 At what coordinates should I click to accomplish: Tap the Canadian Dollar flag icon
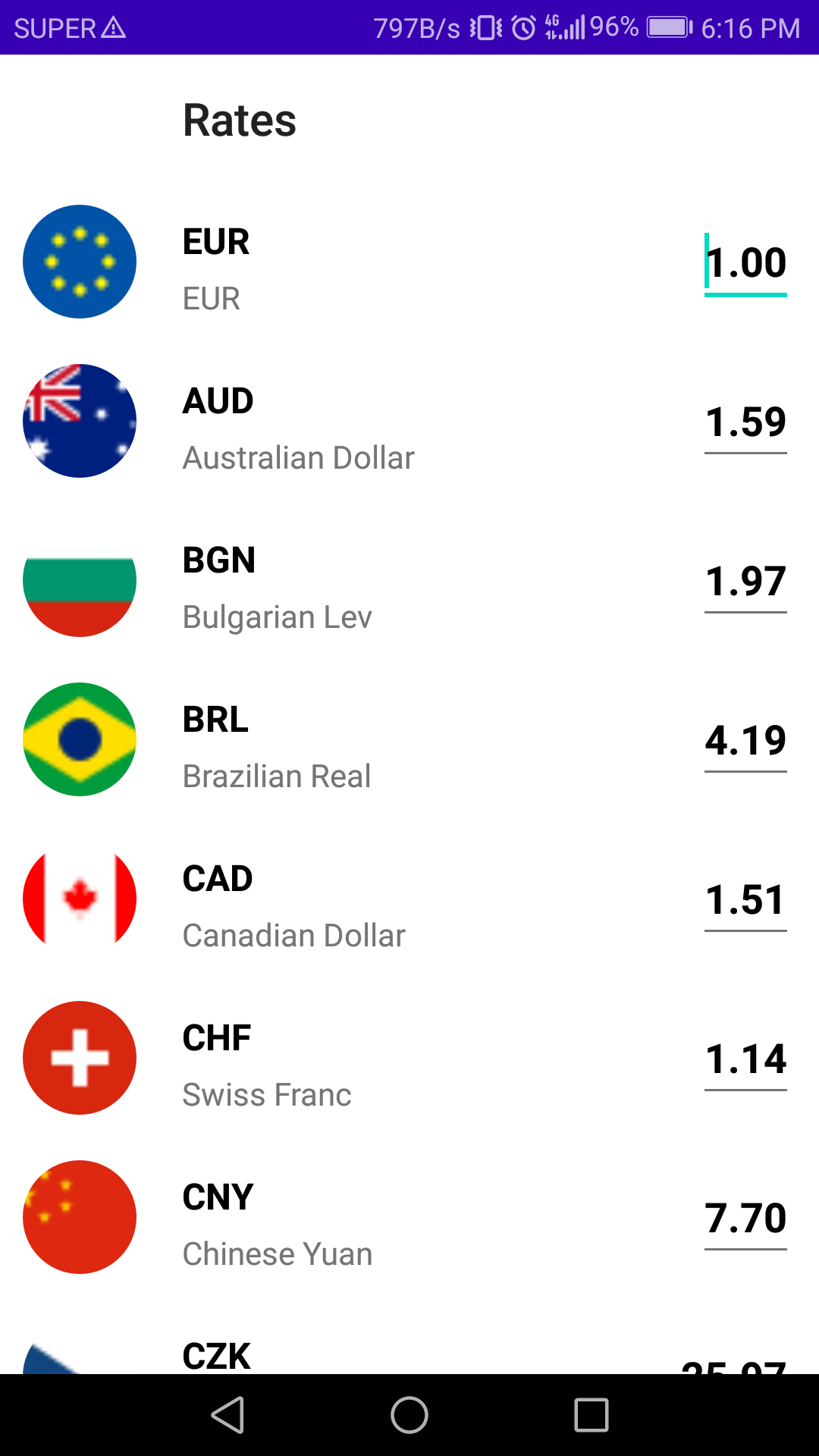(x=80, y=898)
